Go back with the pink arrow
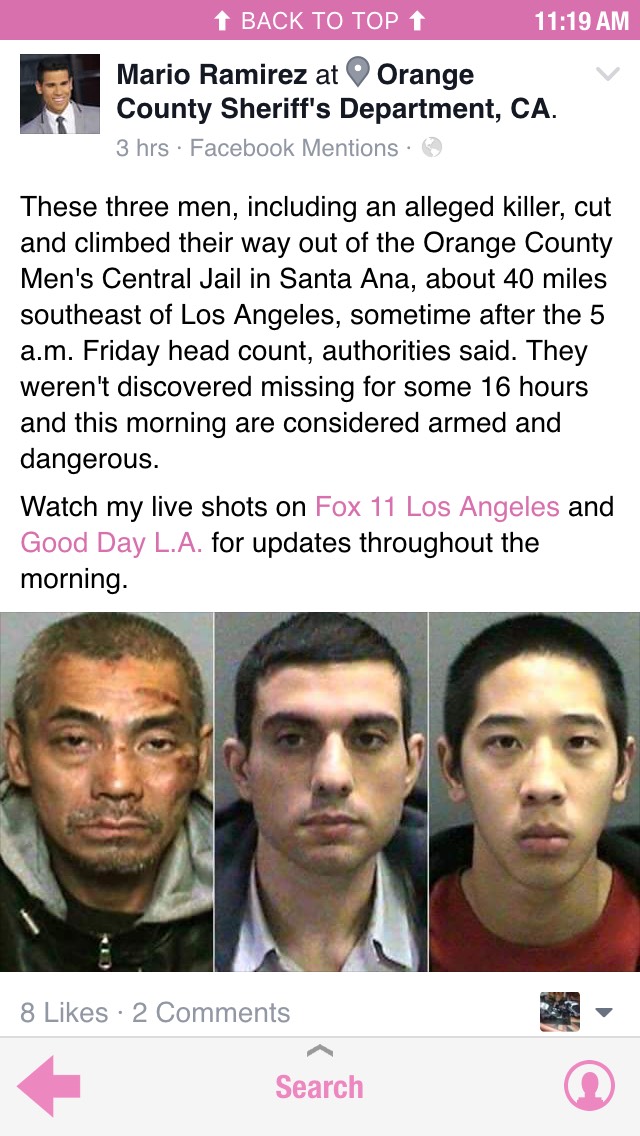 49,1087
